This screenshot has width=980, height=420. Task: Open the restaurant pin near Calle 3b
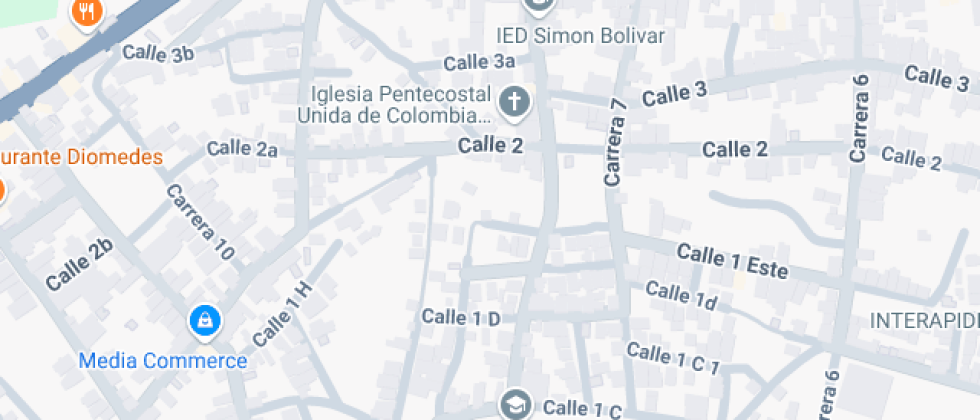pos(87,13)
